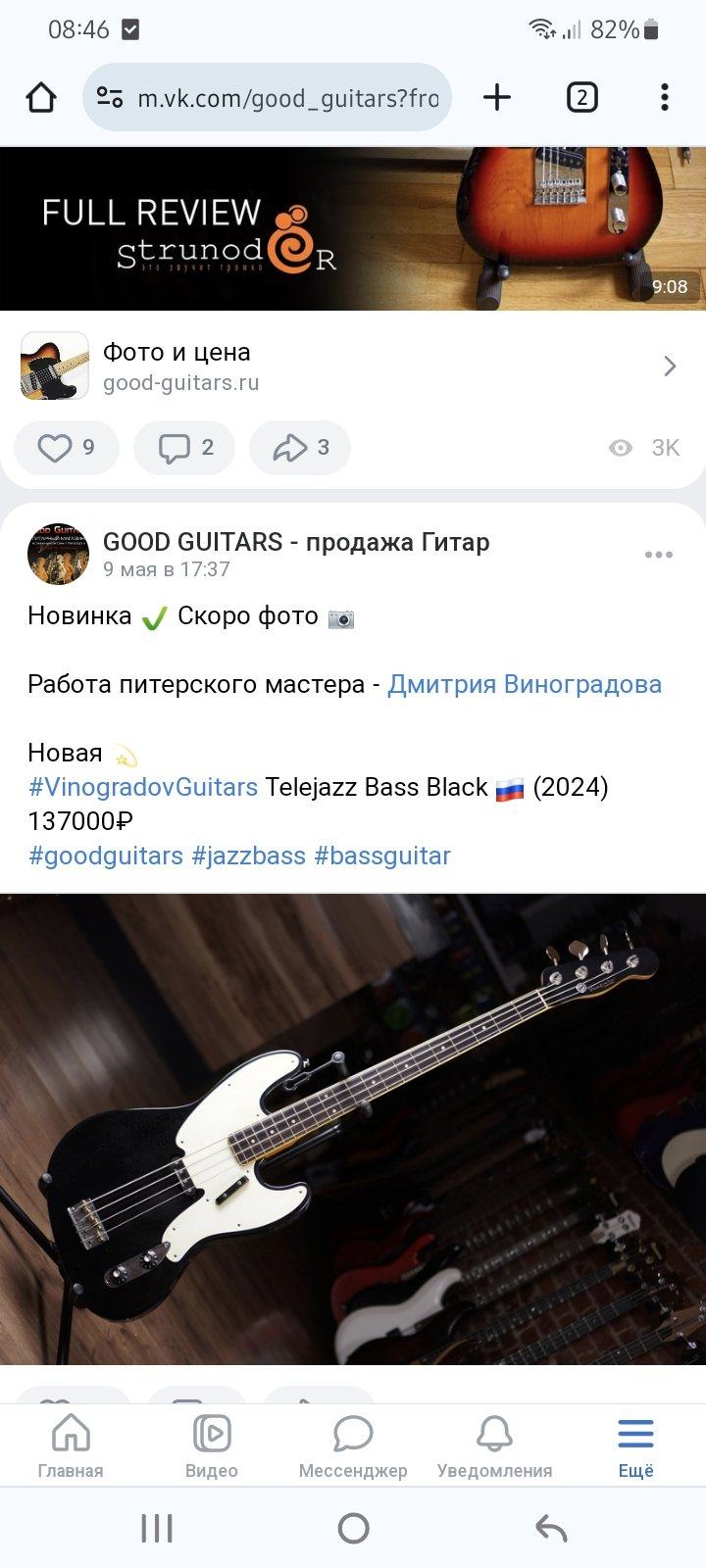Open Дмитрия Виноградова profile link
This screenshot has height=1568, width=706.
[x=525, y=684]
